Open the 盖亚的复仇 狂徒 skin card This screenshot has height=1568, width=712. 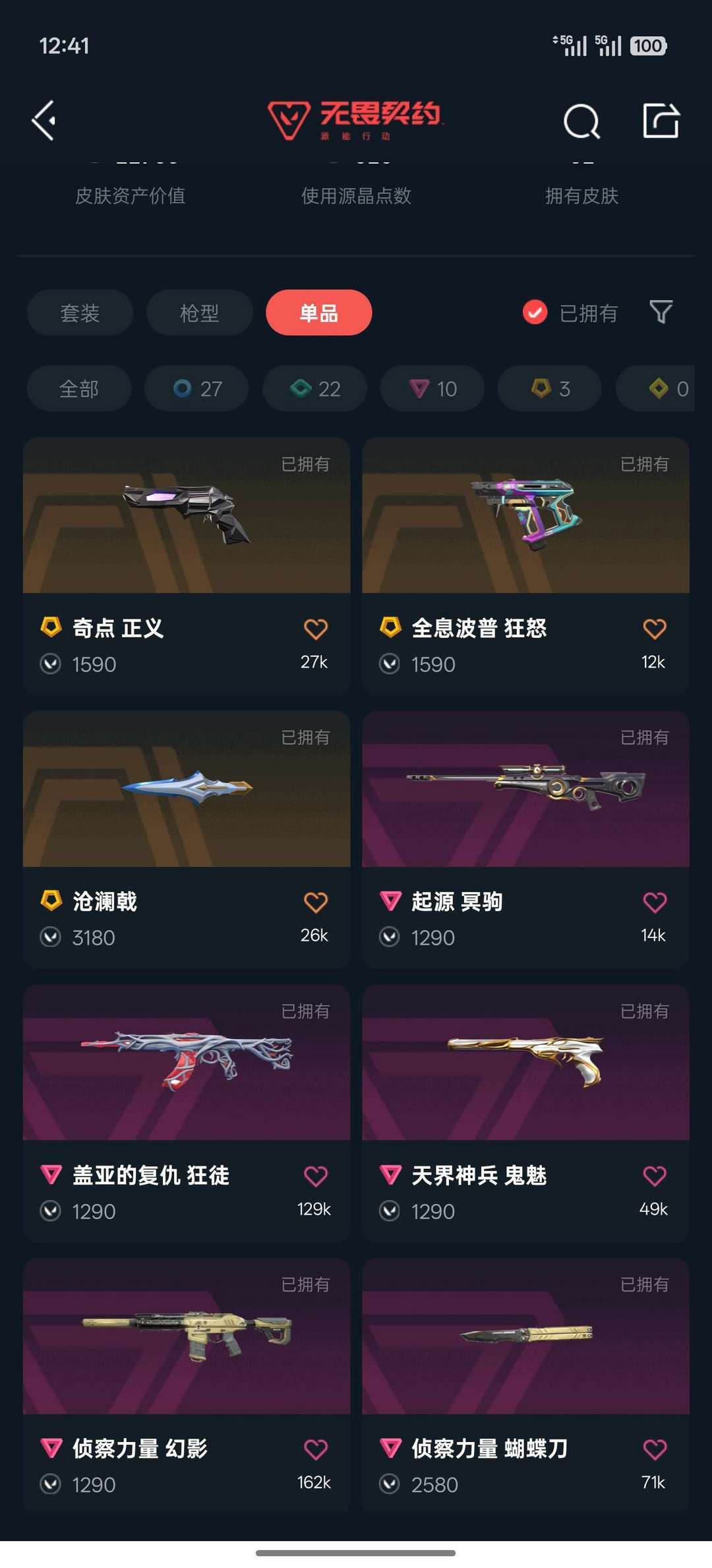(187, 1063)
